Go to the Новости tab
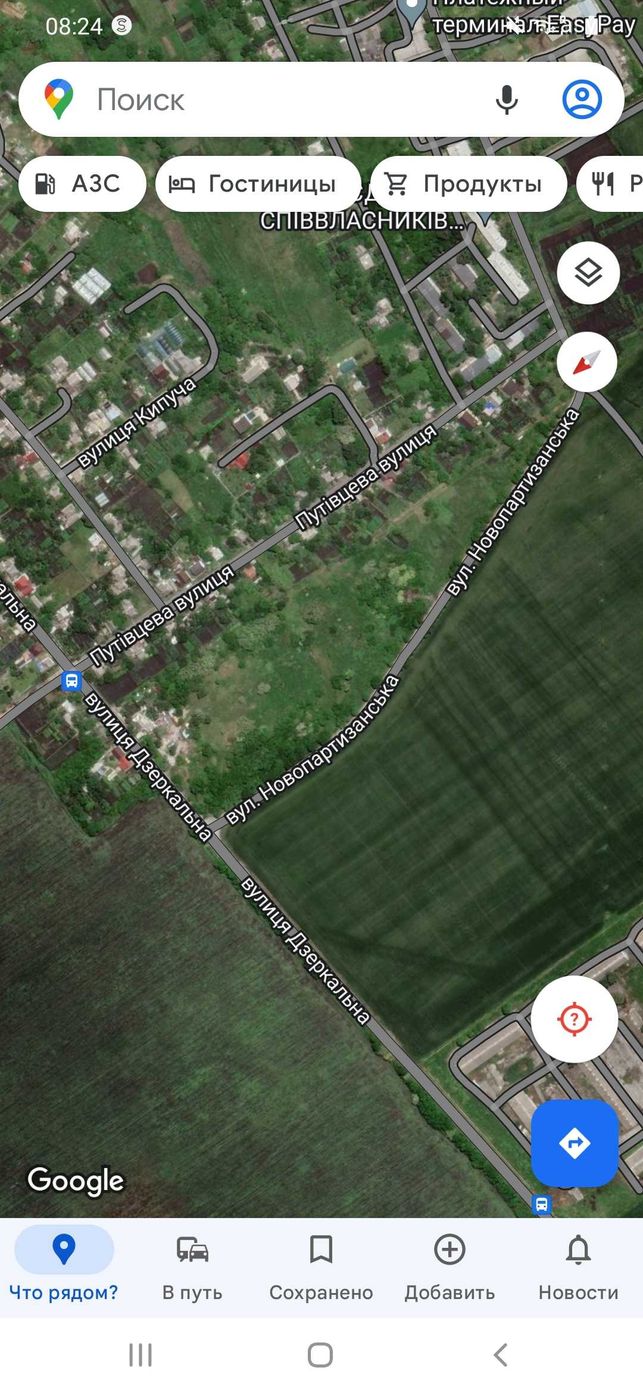This screenshot has width=643, height=1393. pyautogui.click(x=578, y=1265)
